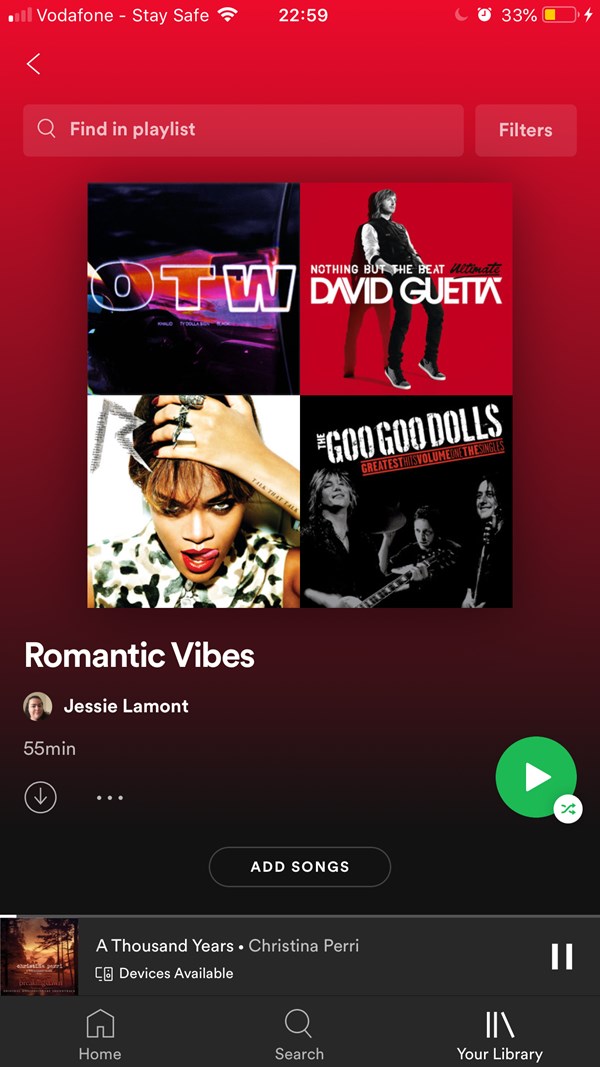600x1067 pixels.
Task: Switch to the Home tab
Action: (x=100, y=1034)
